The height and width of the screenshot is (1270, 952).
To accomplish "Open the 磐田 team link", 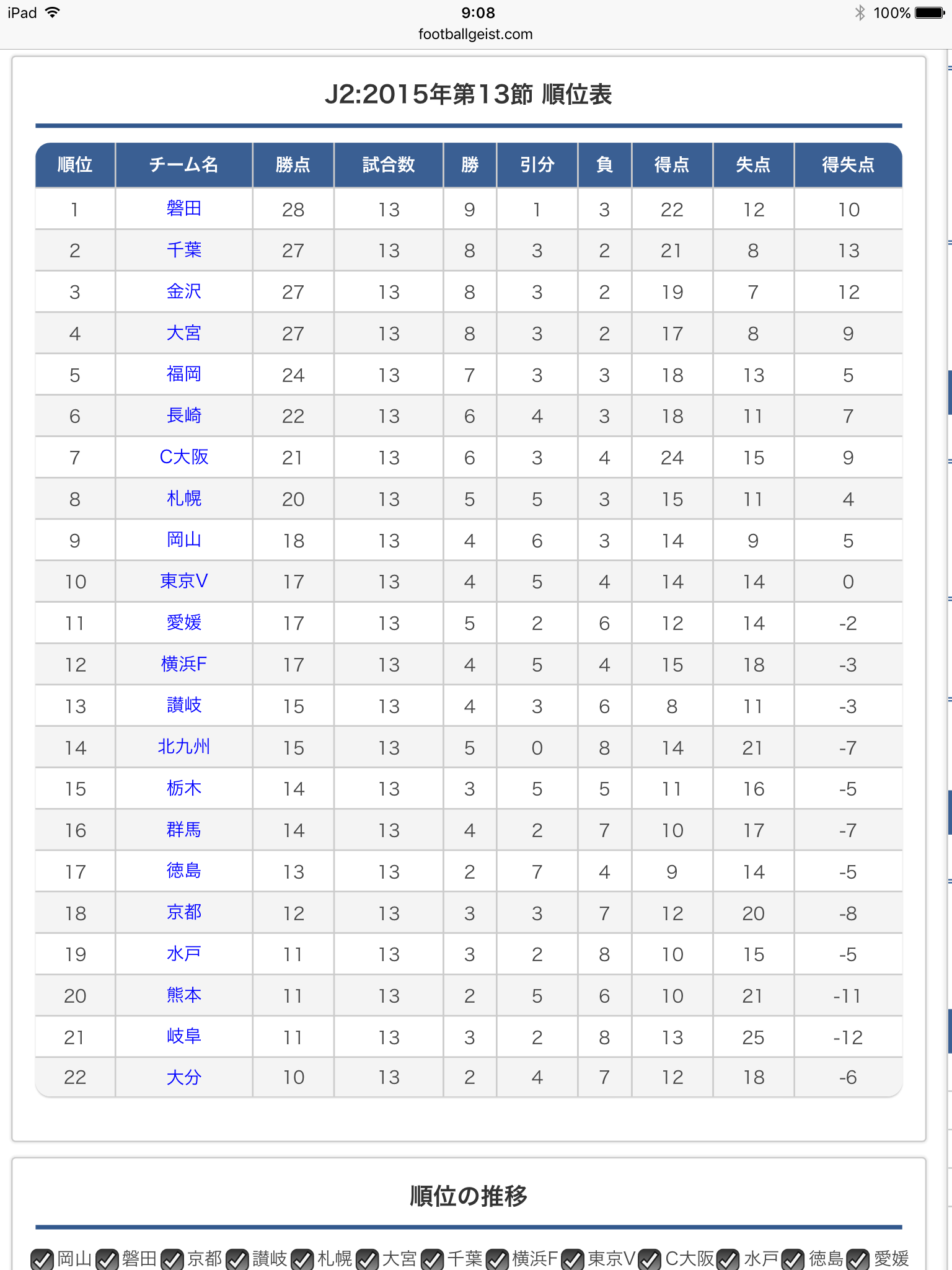I will point(183,208).
